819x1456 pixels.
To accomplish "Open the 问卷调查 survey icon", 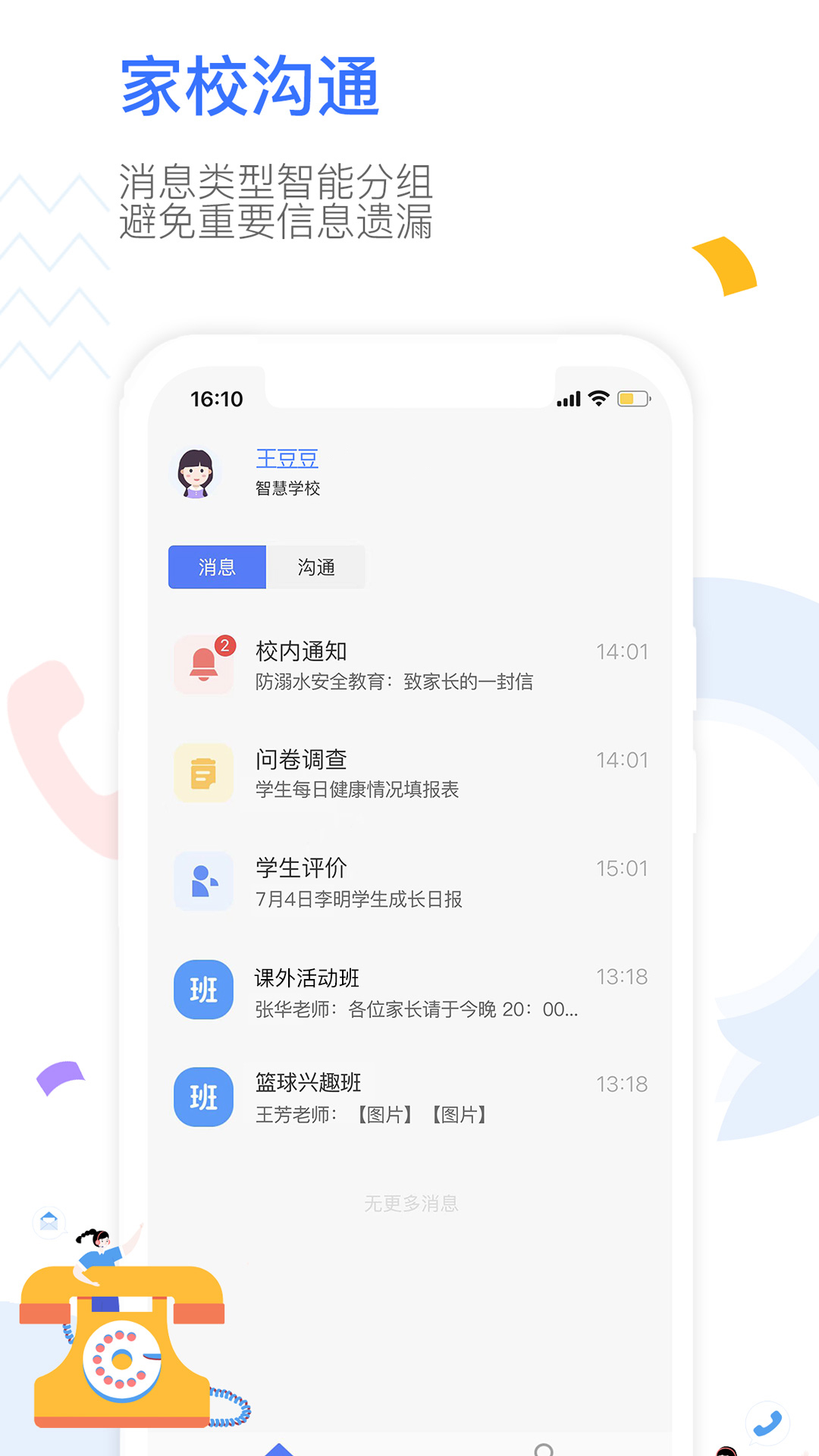I will click(x=203, y=773).
